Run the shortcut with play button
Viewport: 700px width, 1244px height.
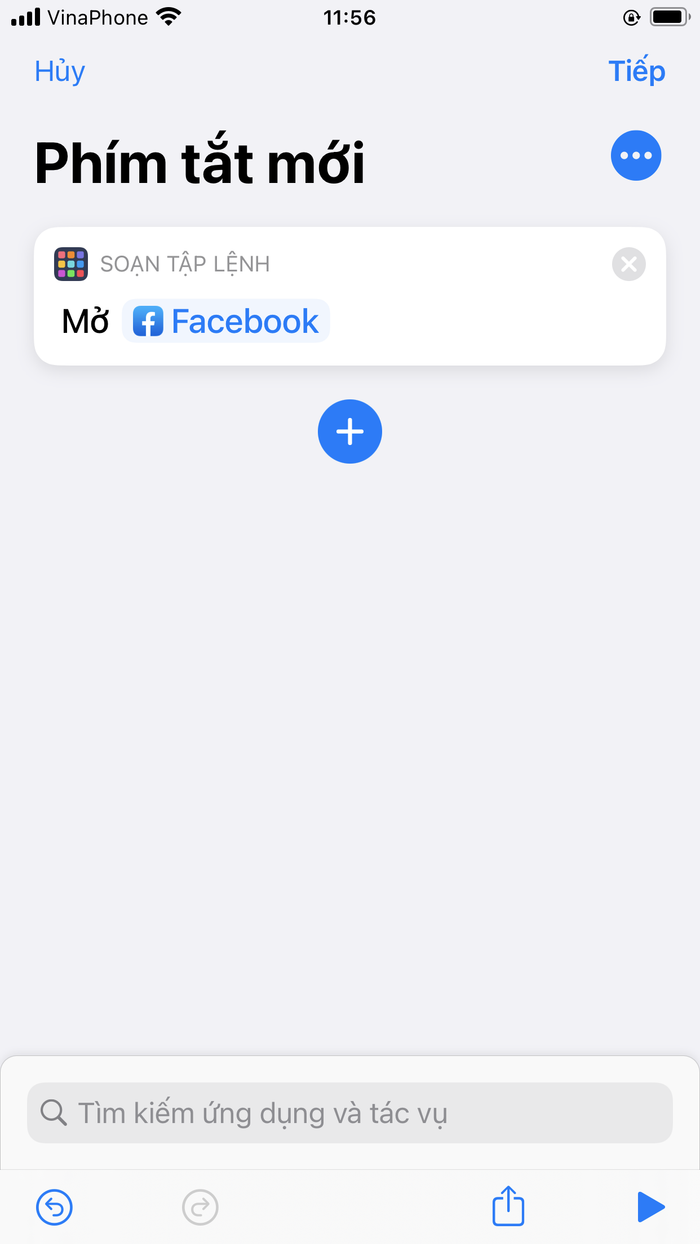coord(650,1207)
